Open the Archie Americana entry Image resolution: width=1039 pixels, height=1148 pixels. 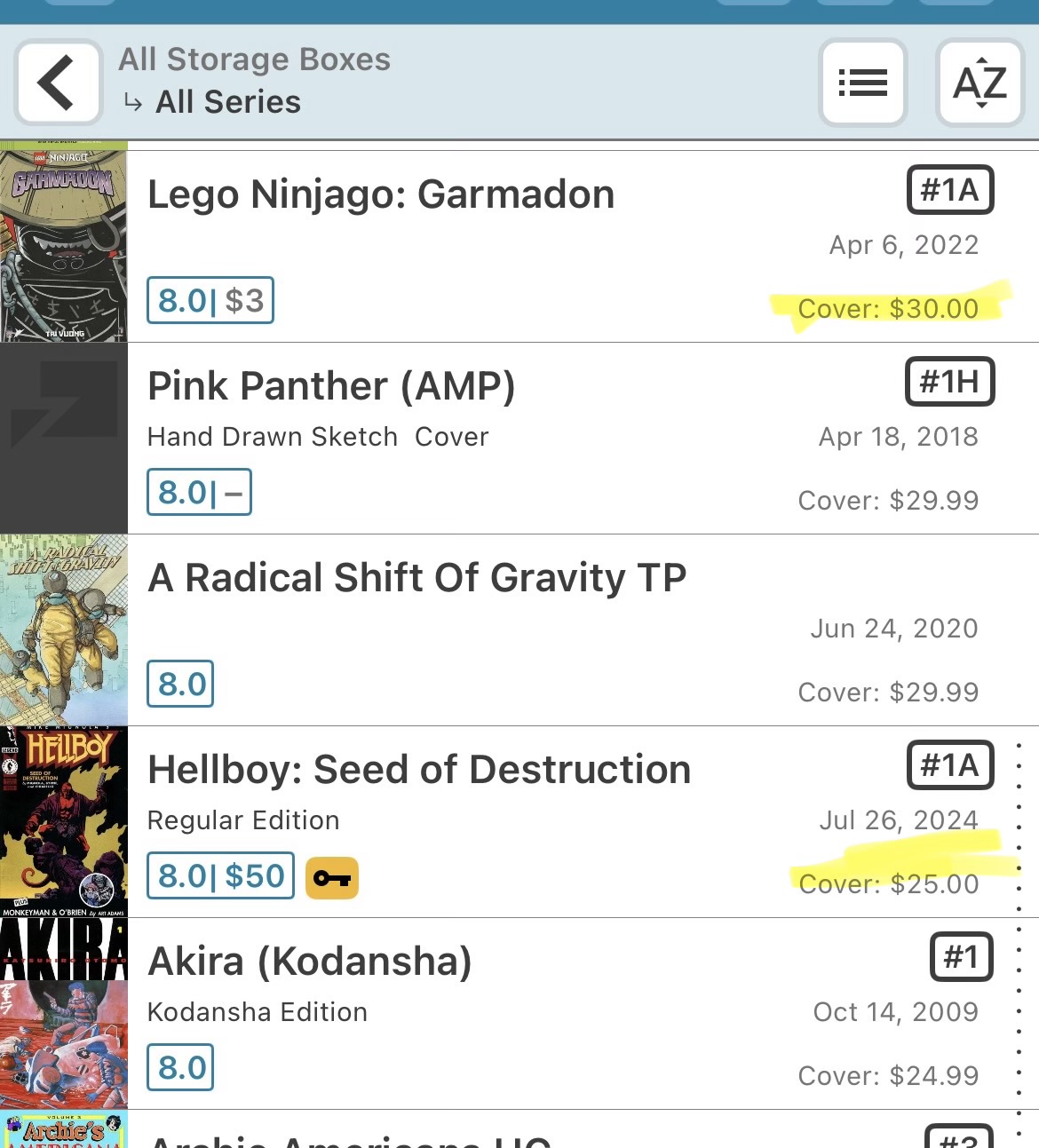tap(351, 1136)
